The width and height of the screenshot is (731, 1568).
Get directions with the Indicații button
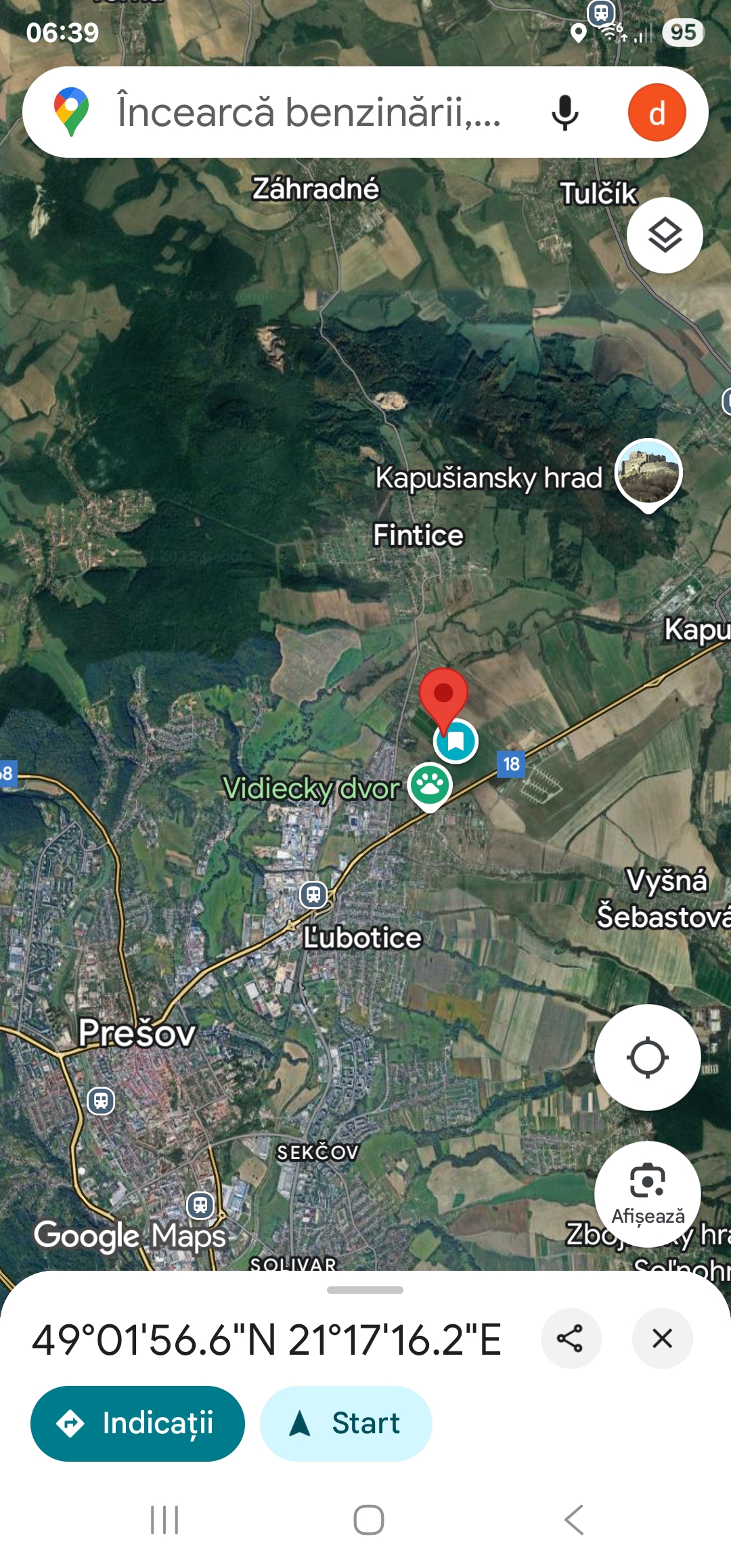(x=137, y=1423)
